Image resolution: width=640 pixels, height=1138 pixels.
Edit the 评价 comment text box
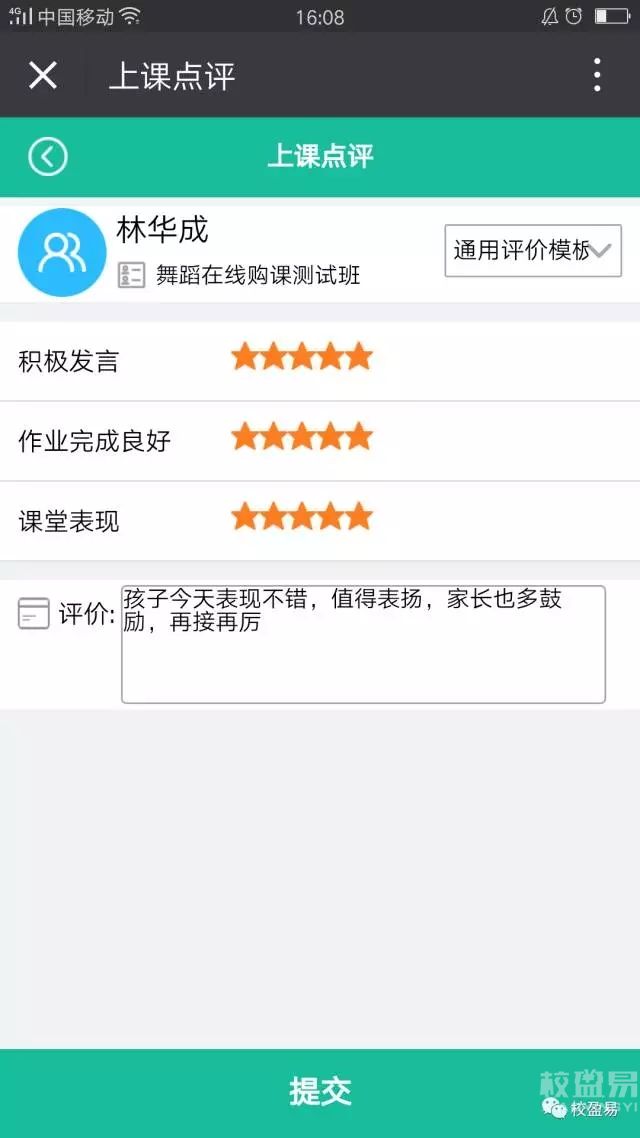click(363, 644)
